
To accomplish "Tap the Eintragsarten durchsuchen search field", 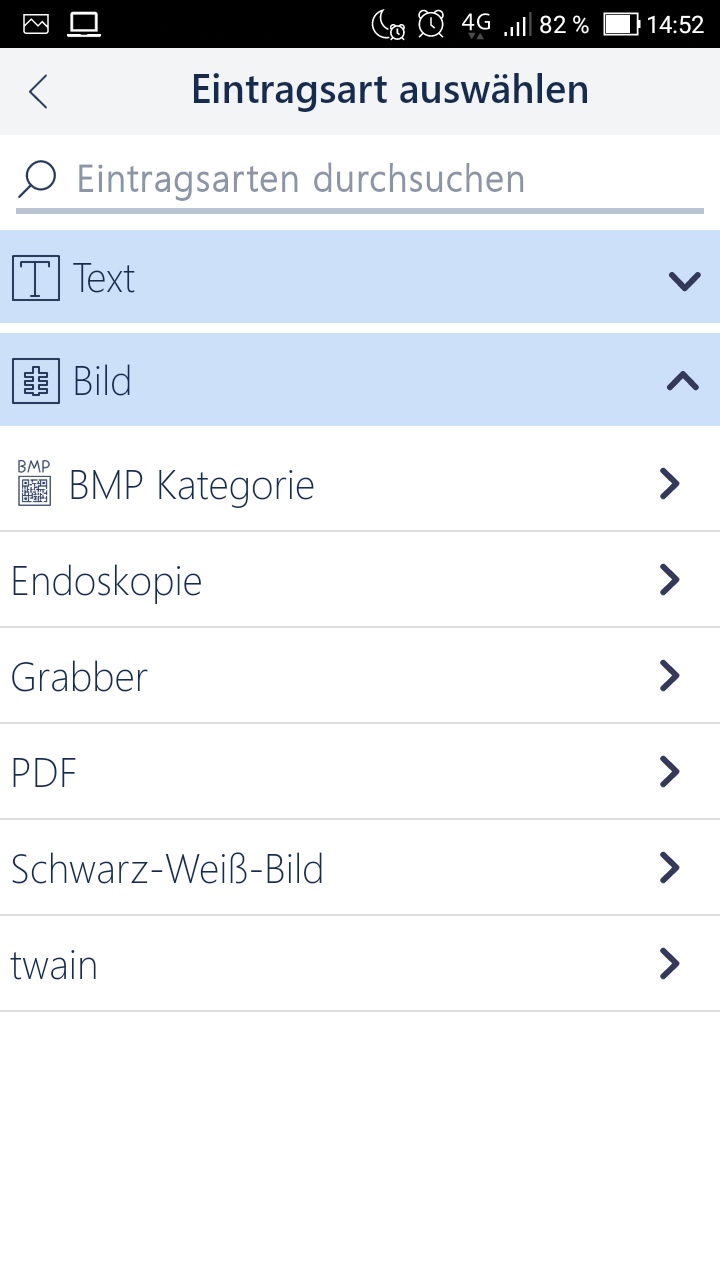I will [360, 180].
